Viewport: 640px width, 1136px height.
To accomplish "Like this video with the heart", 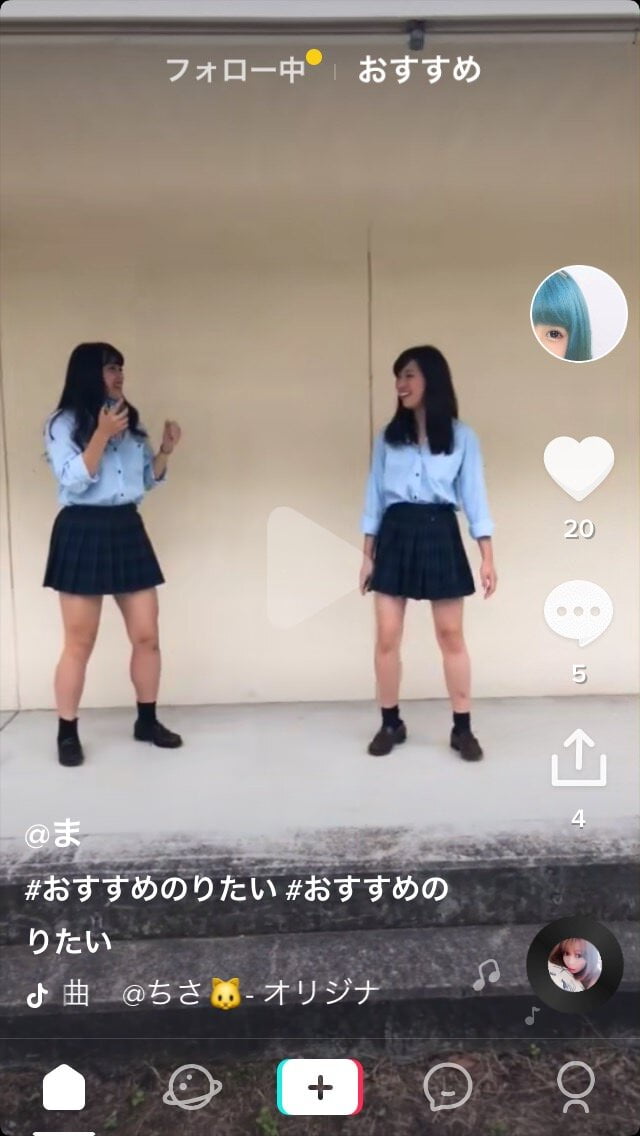I will tap(578, 467).
